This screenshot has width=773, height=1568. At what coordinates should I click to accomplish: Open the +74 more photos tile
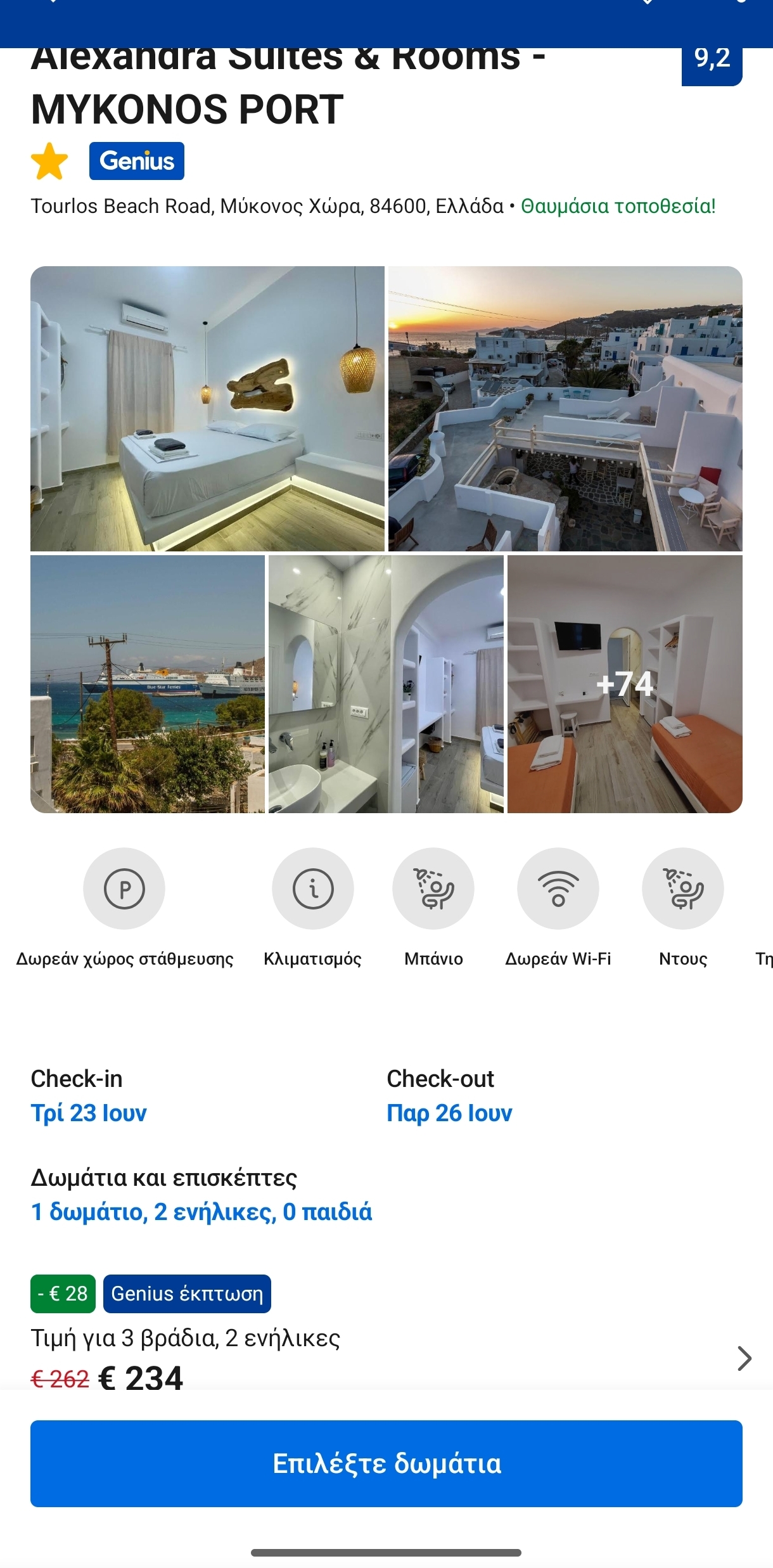(x=625, y=684)
